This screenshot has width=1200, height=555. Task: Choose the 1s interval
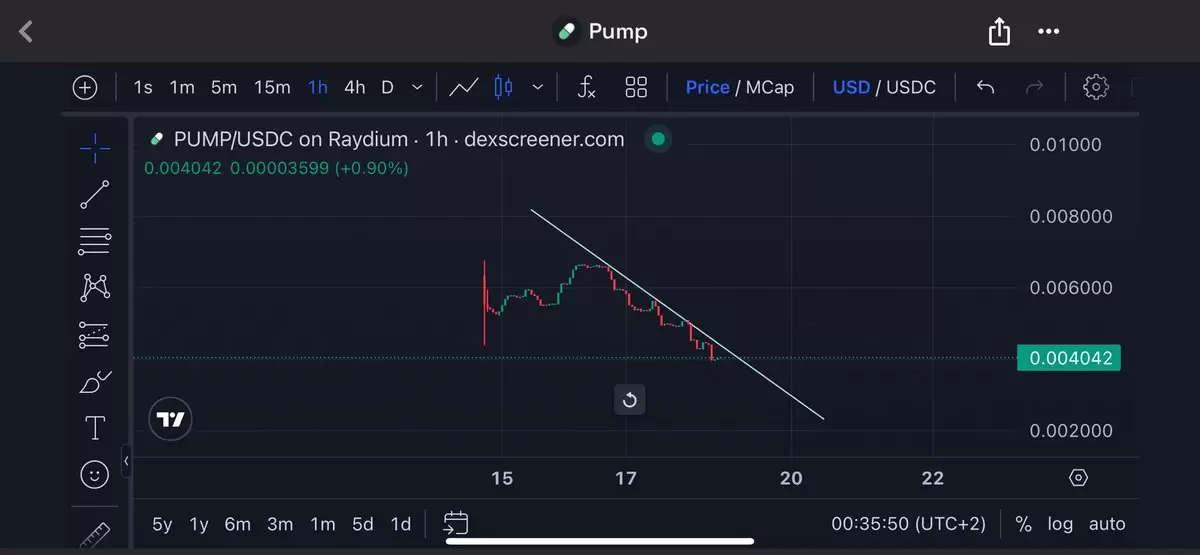coord(143,87)
